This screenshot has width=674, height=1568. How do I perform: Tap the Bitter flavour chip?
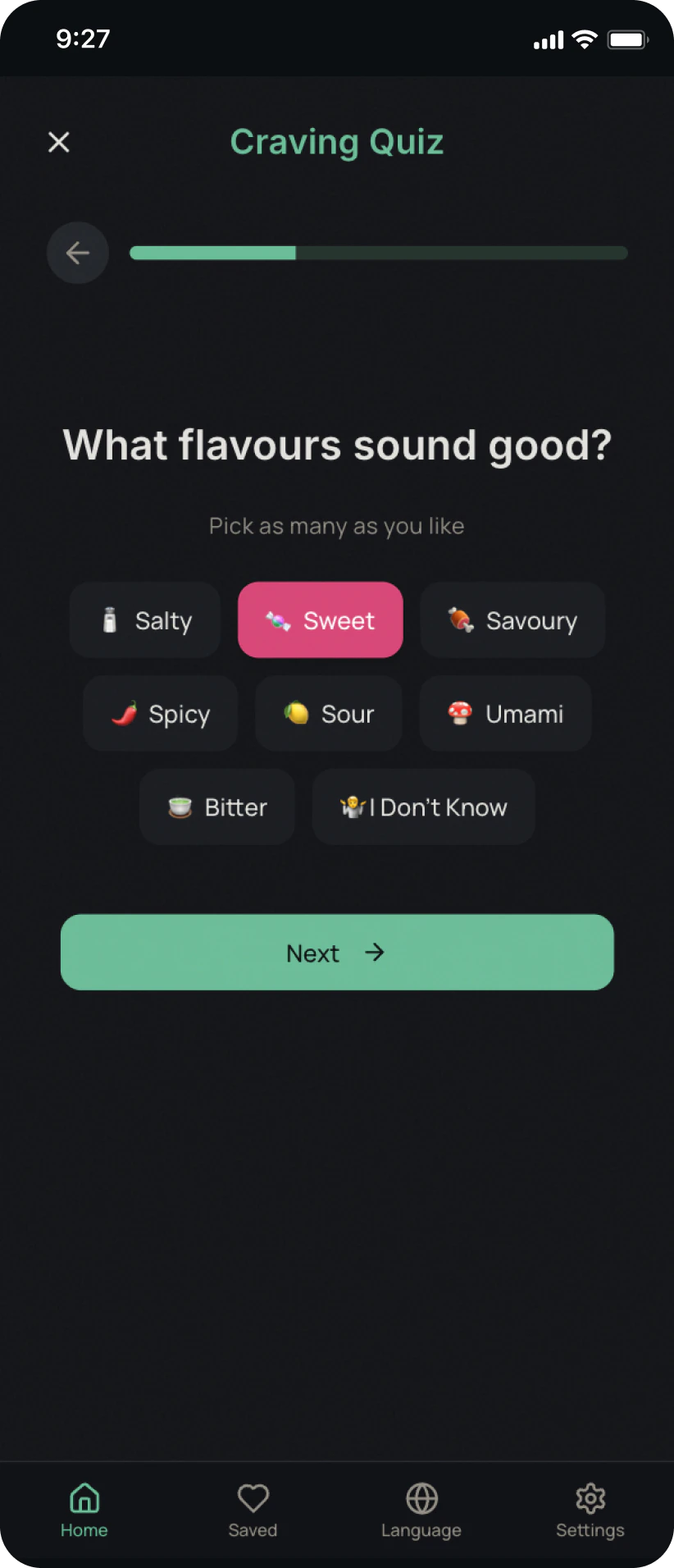[x=217, y=807]
